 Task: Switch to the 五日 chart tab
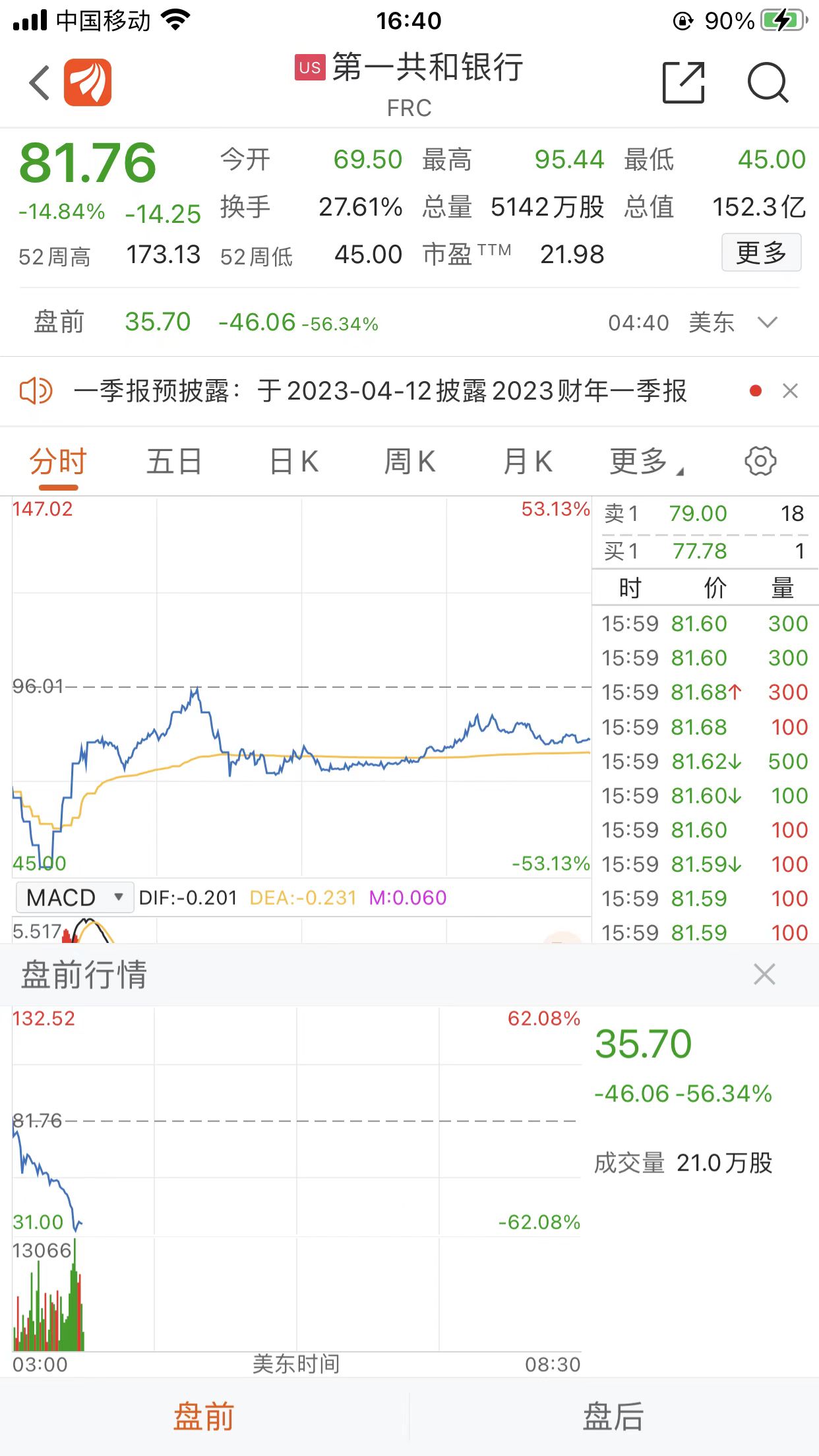pos(174,462)
